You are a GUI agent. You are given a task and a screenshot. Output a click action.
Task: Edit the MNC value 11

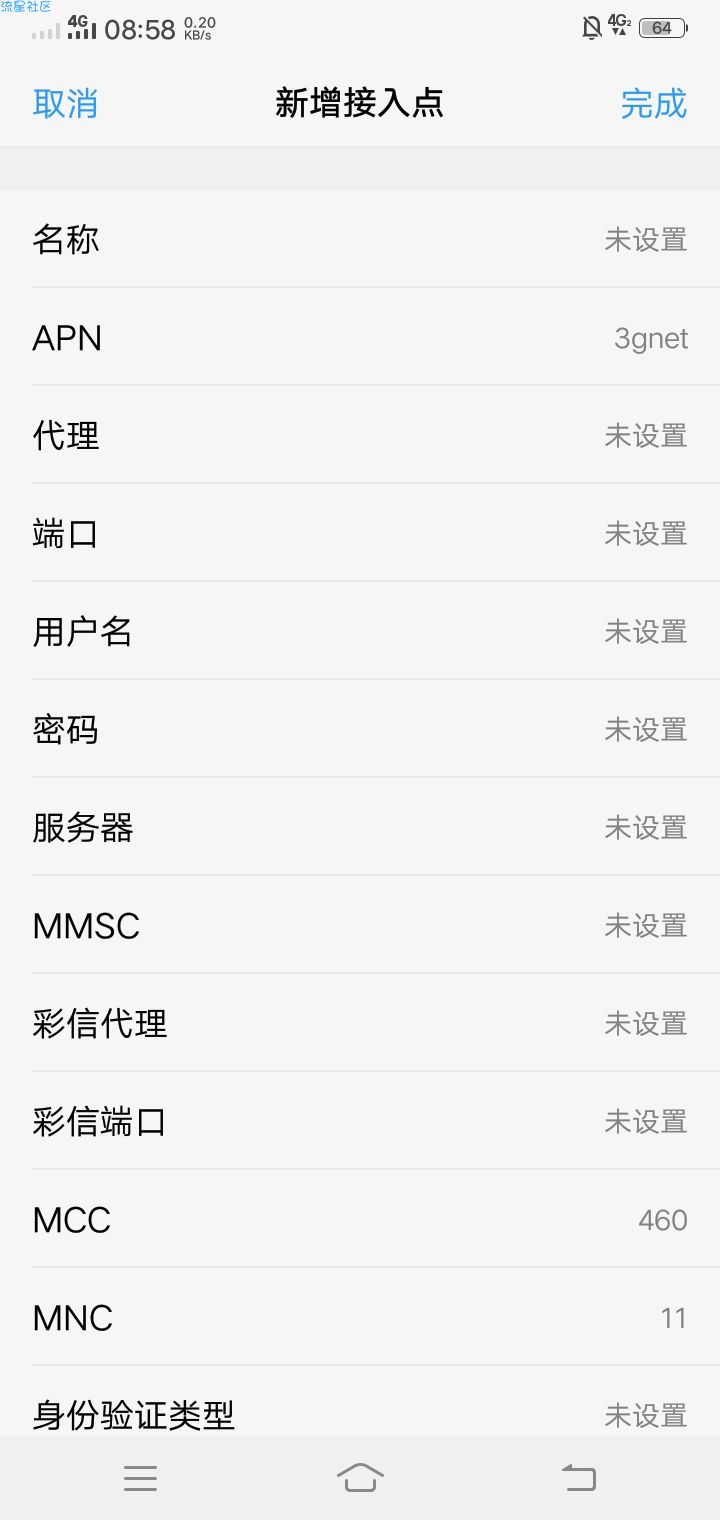point(360,1317)
